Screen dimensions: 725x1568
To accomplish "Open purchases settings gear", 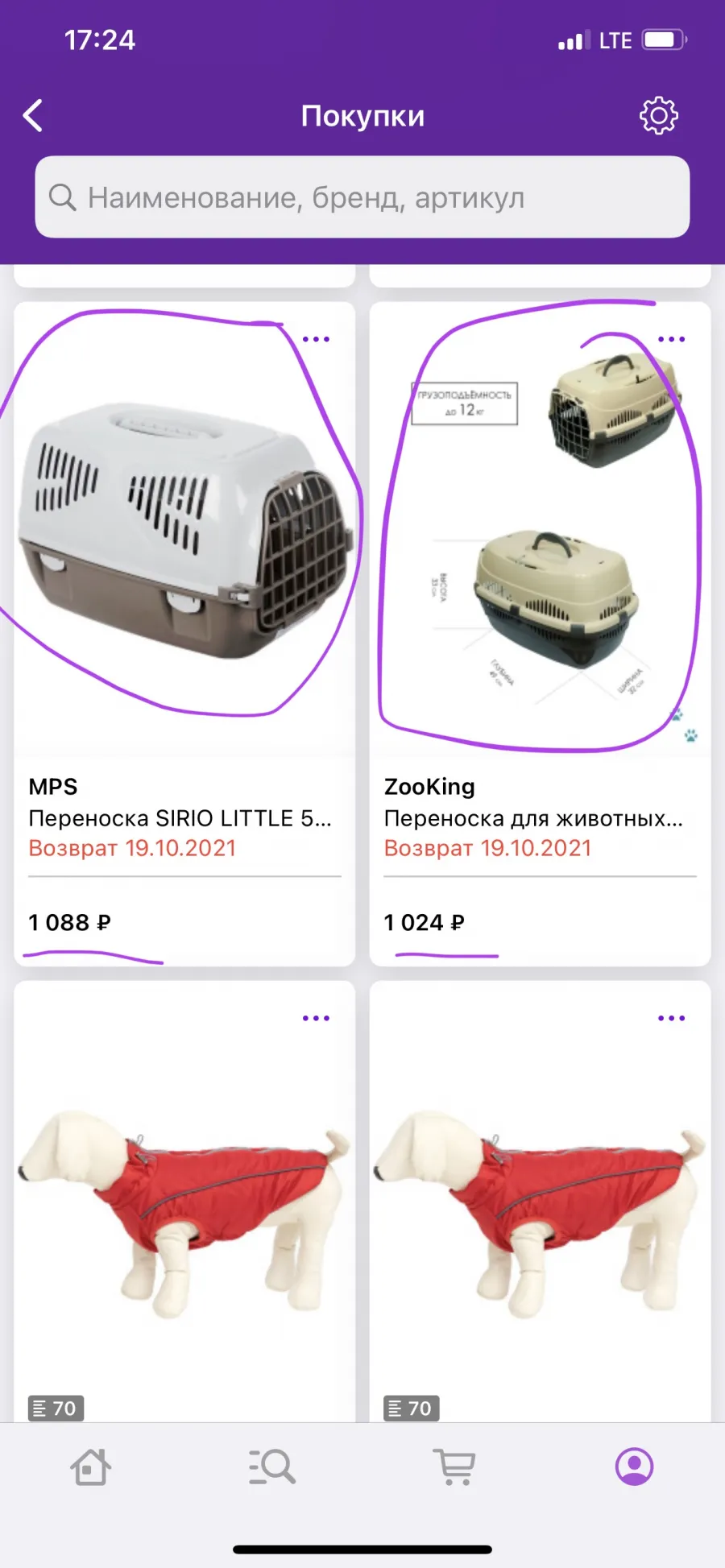I will pos(658,116).
